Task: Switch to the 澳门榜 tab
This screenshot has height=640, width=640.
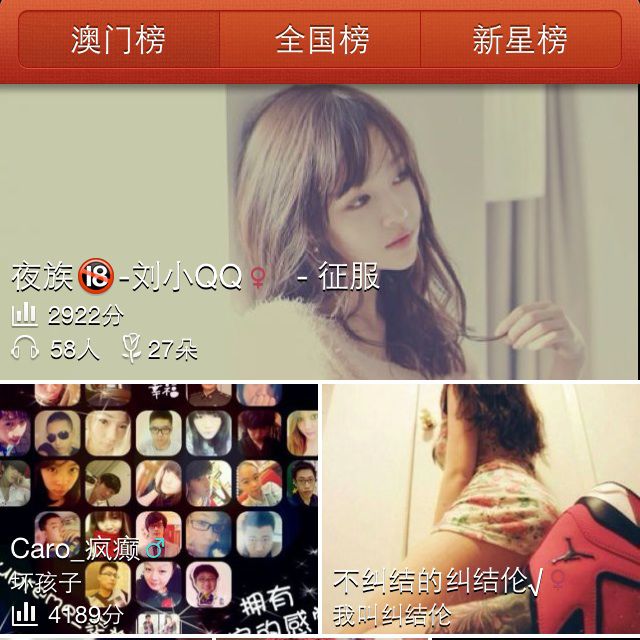Action: [x=118, y=40]
